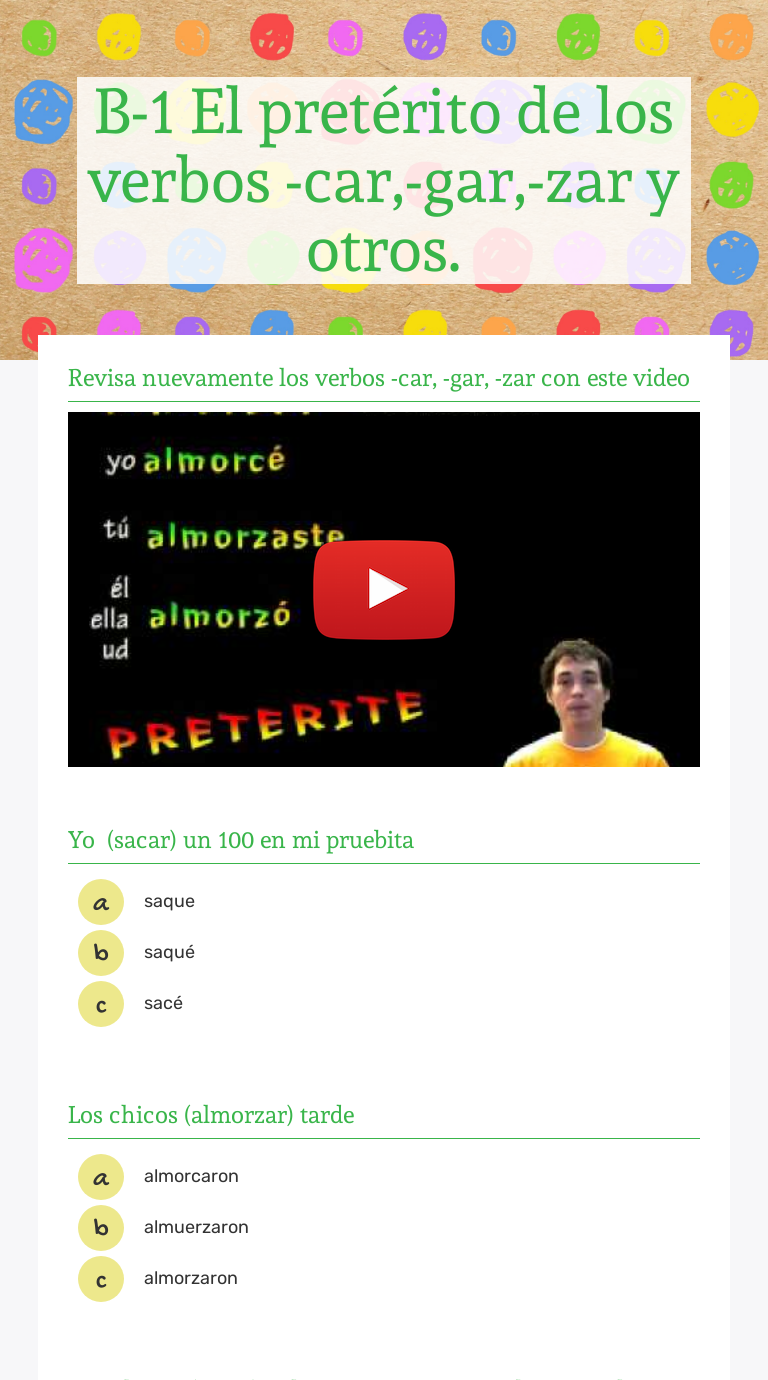Image resolution: width=768 pixels, height=1380 pixels.
Task: Pick option c, sacé
Action: coord(101,1004)
